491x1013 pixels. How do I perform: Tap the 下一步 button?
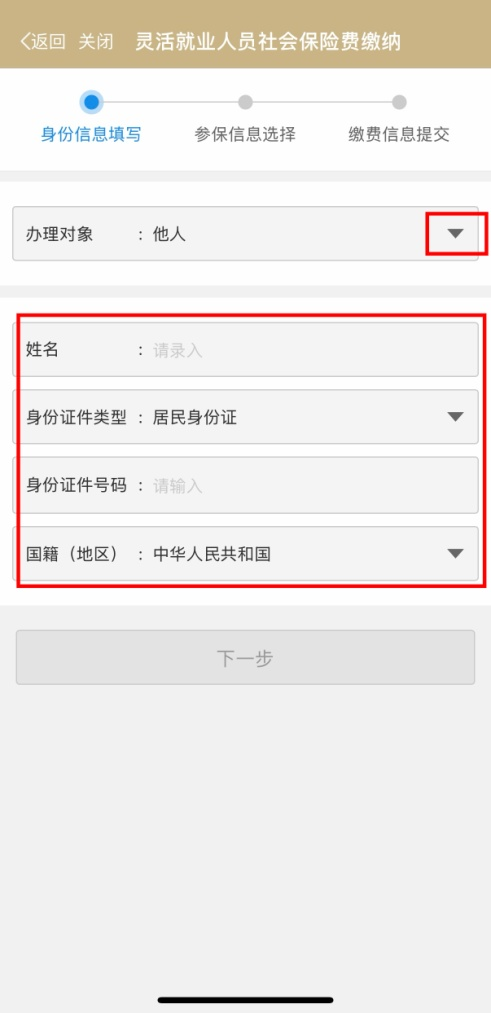[246, 658]
